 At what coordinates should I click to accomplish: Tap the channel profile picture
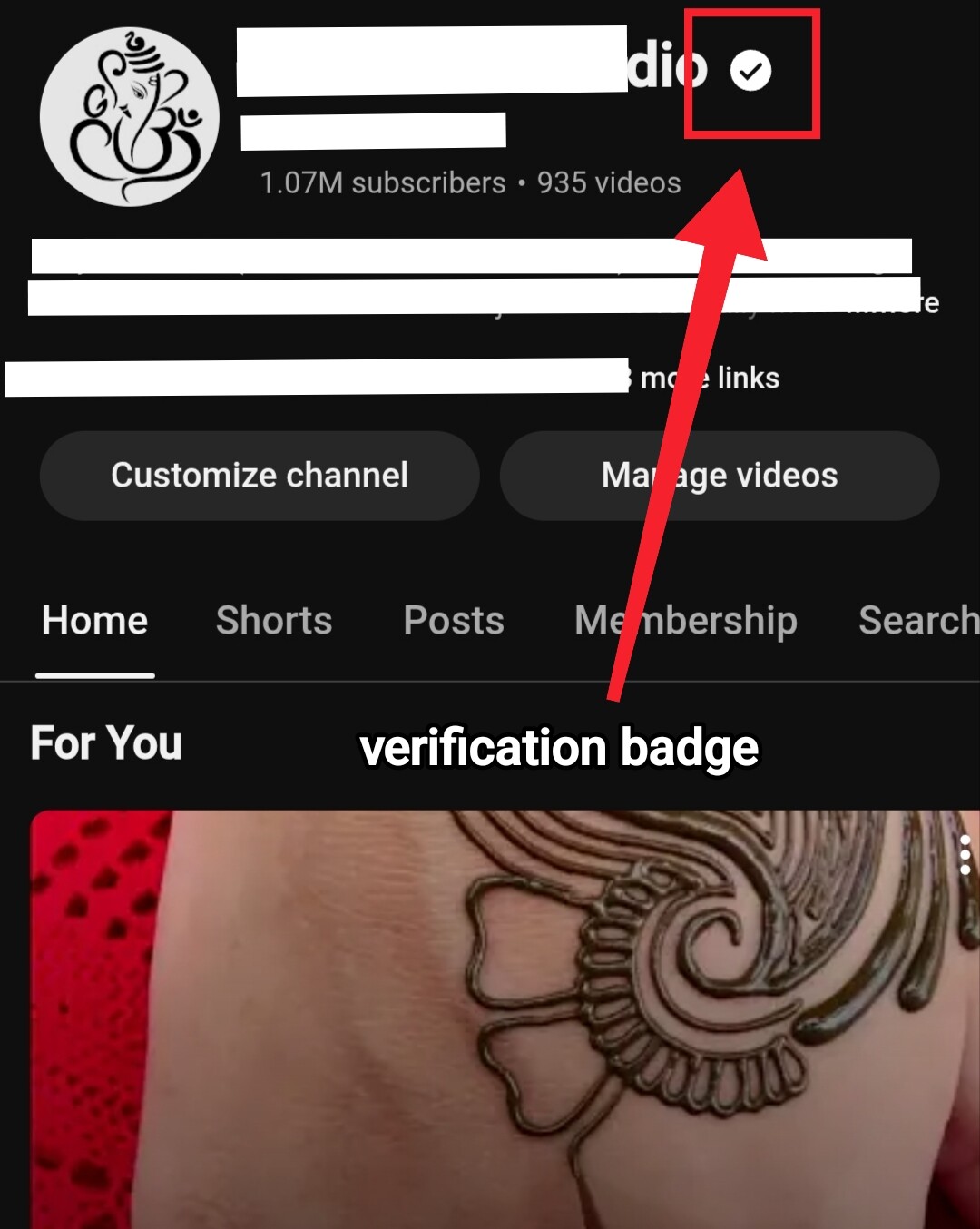point(129,116)
